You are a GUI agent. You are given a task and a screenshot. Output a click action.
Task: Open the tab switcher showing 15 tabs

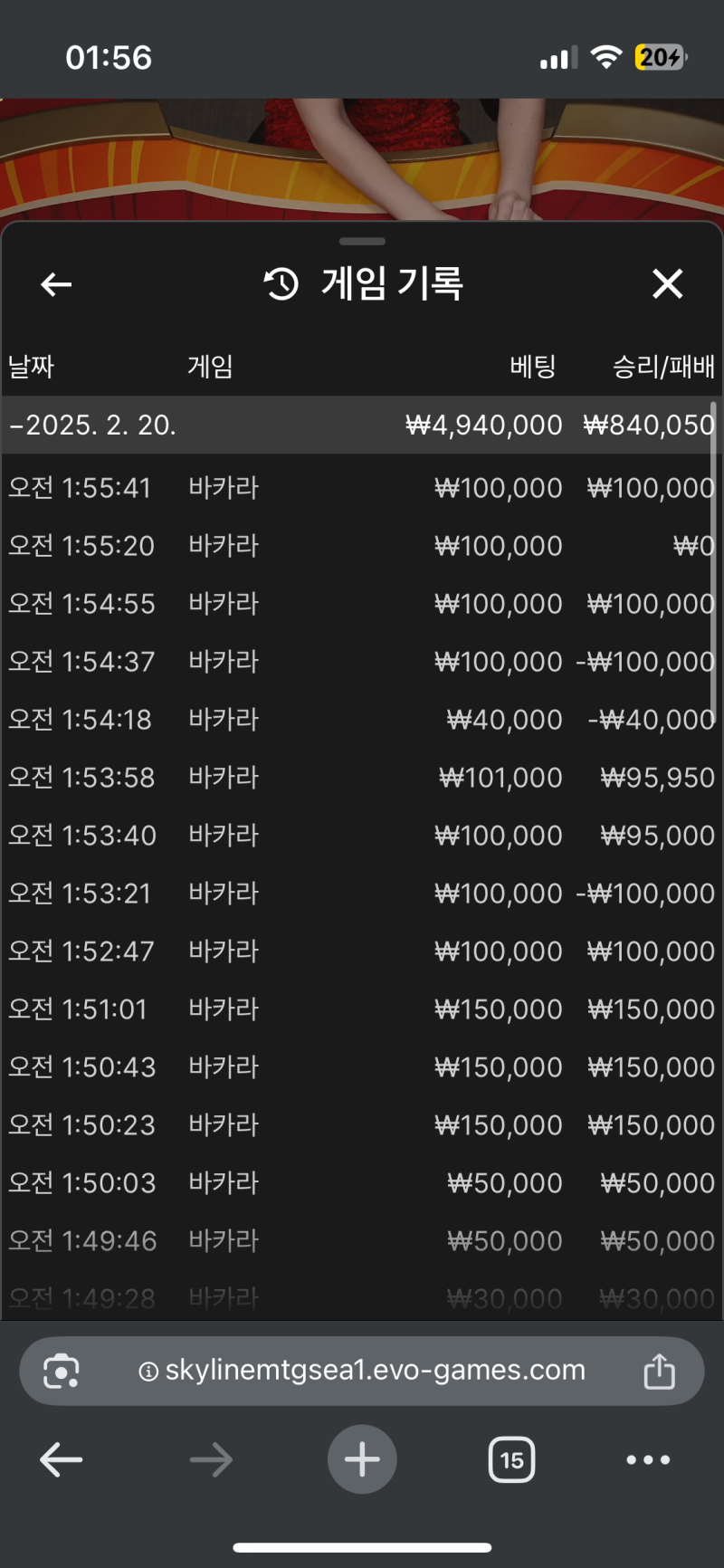coord(511,1459)
